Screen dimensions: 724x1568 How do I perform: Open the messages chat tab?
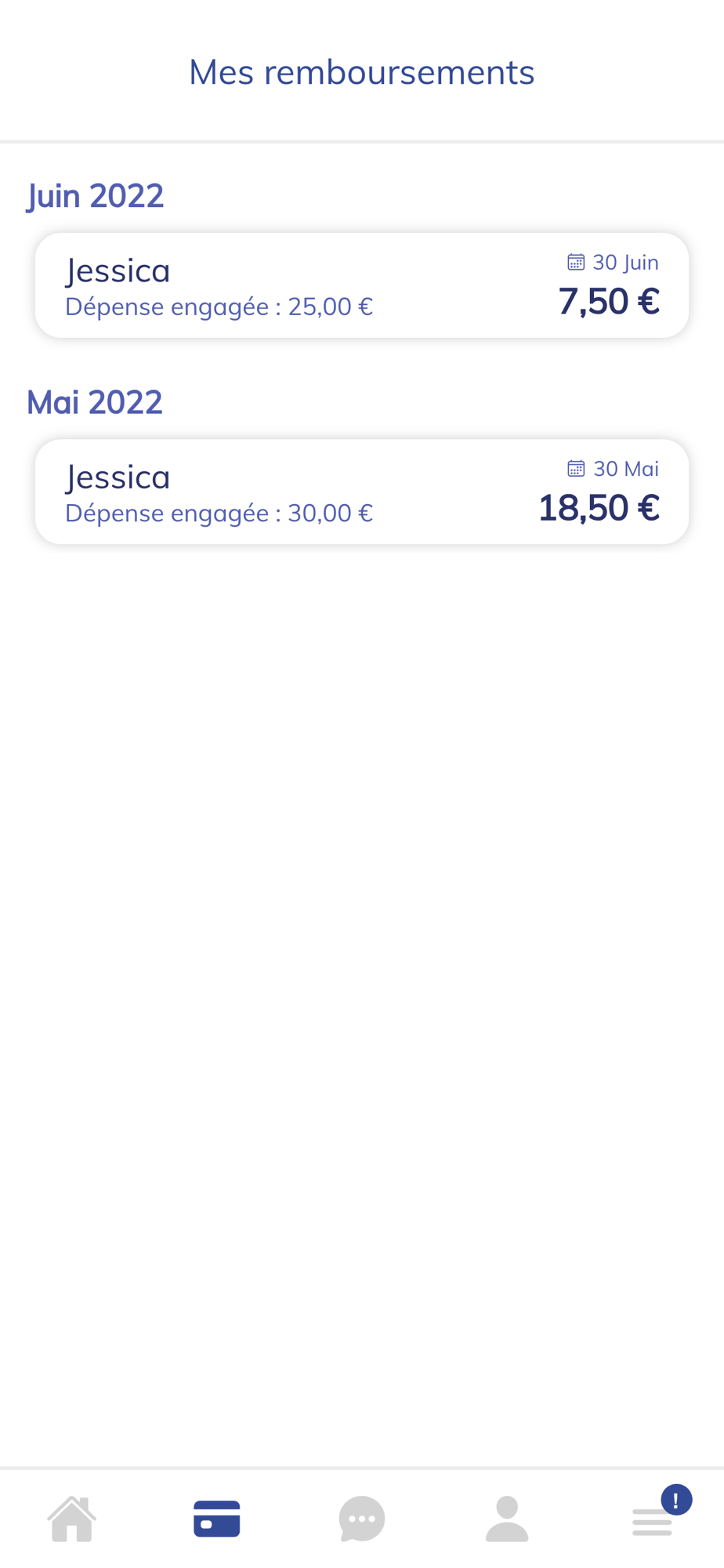point(362,1519)
